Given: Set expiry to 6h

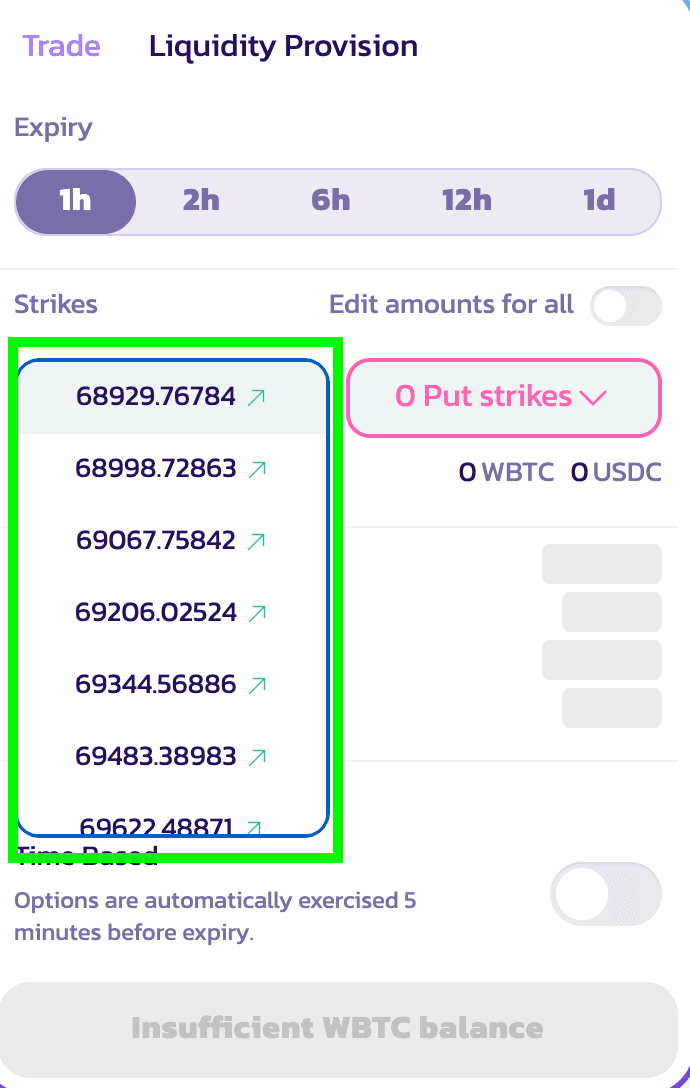Looking at the screenshot, I should [x=331, y=201].
